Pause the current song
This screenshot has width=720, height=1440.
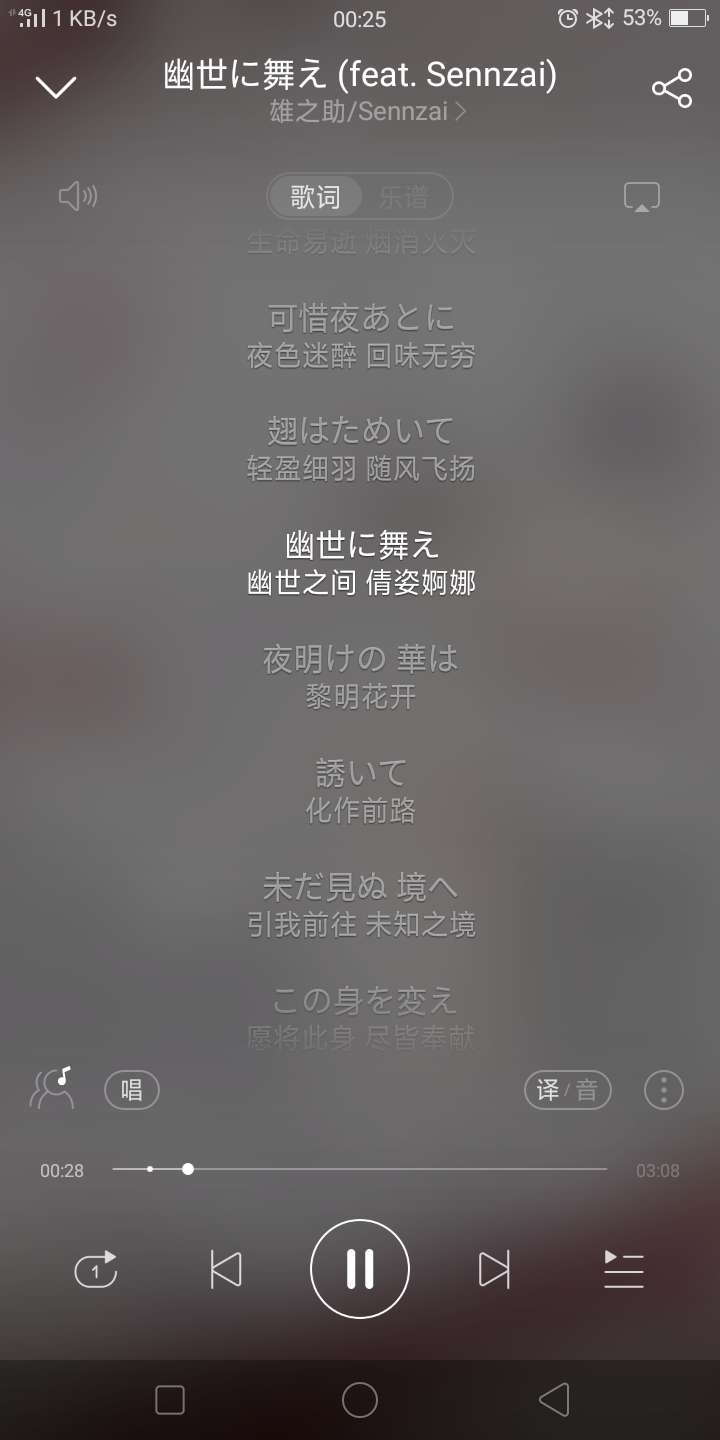[360, 1269]
